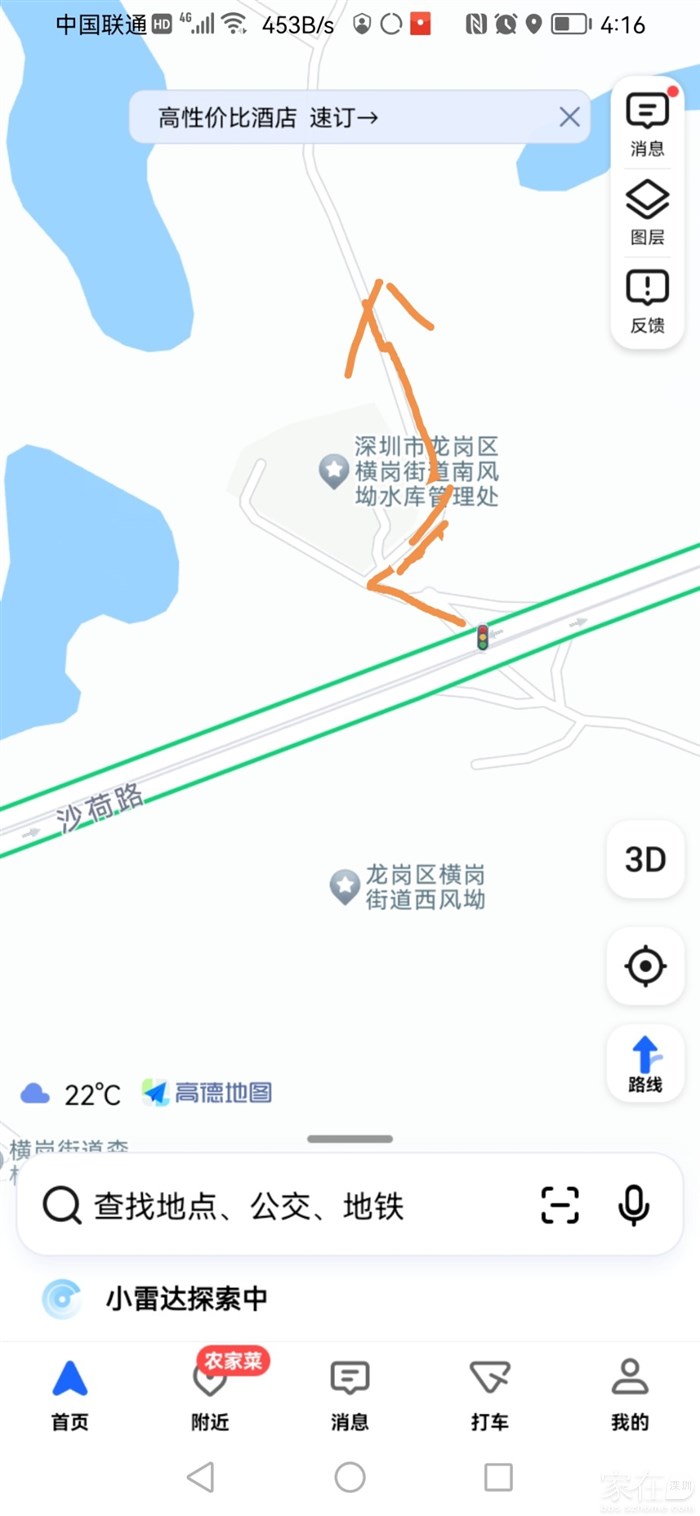Image resolution: width=700 pixels, height=1516 pixels.
Task: Scan a code with the scanner icon
Action: (560, 1205)
